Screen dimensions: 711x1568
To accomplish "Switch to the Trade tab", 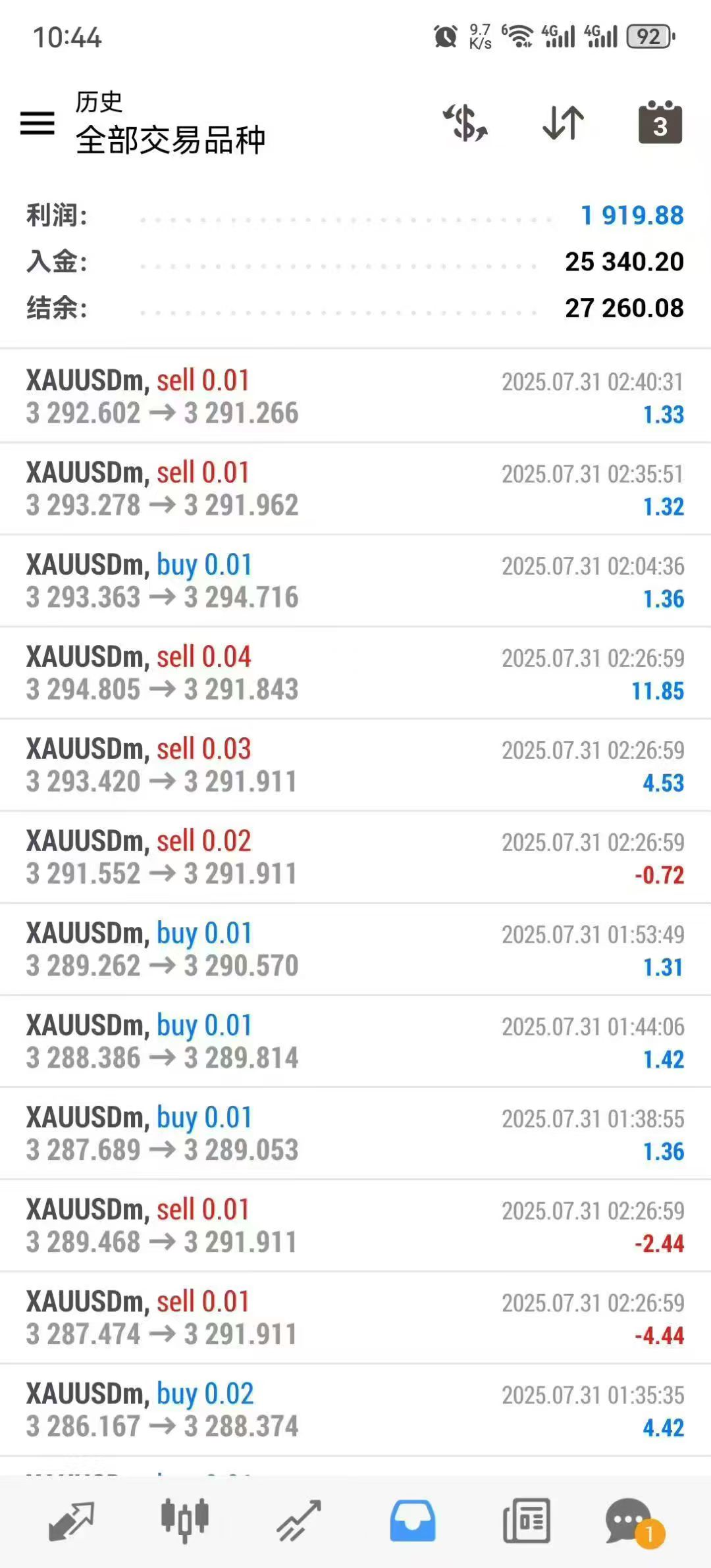I will coord(299,1521).
